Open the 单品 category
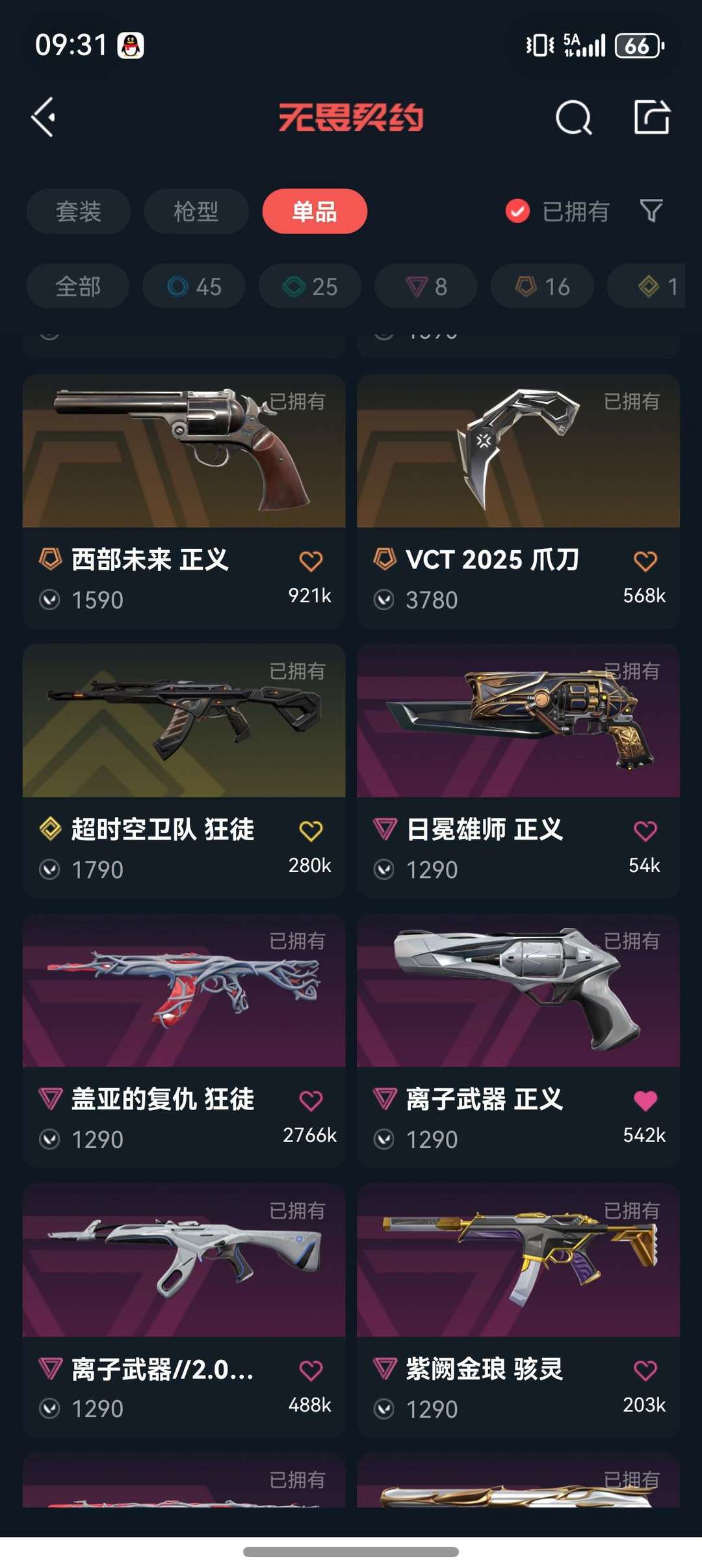The height and width of the screenshot is (1568, 702). (x=315, y=211)
